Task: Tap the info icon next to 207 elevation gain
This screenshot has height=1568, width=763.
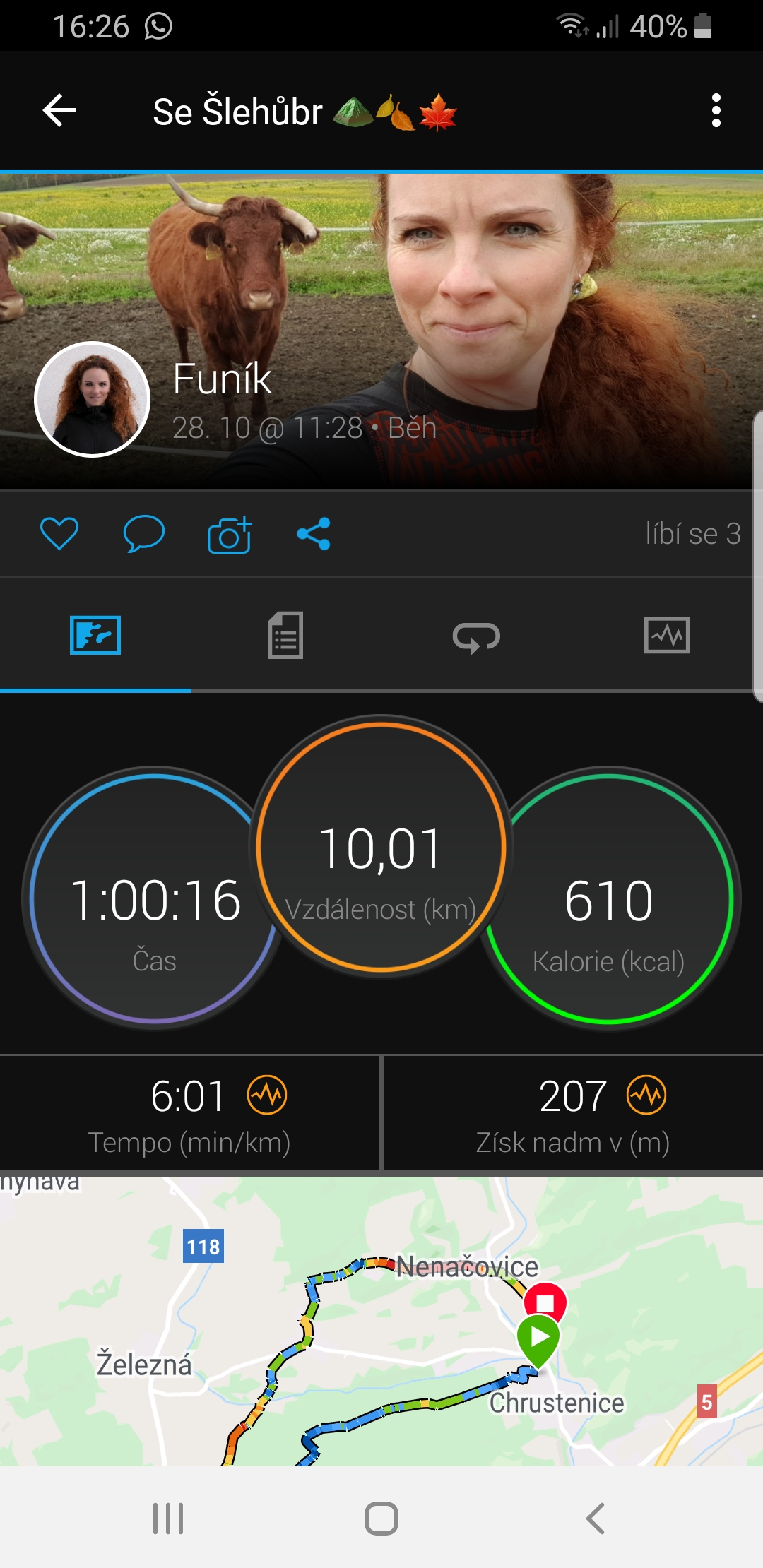Action: point(646,1095)
